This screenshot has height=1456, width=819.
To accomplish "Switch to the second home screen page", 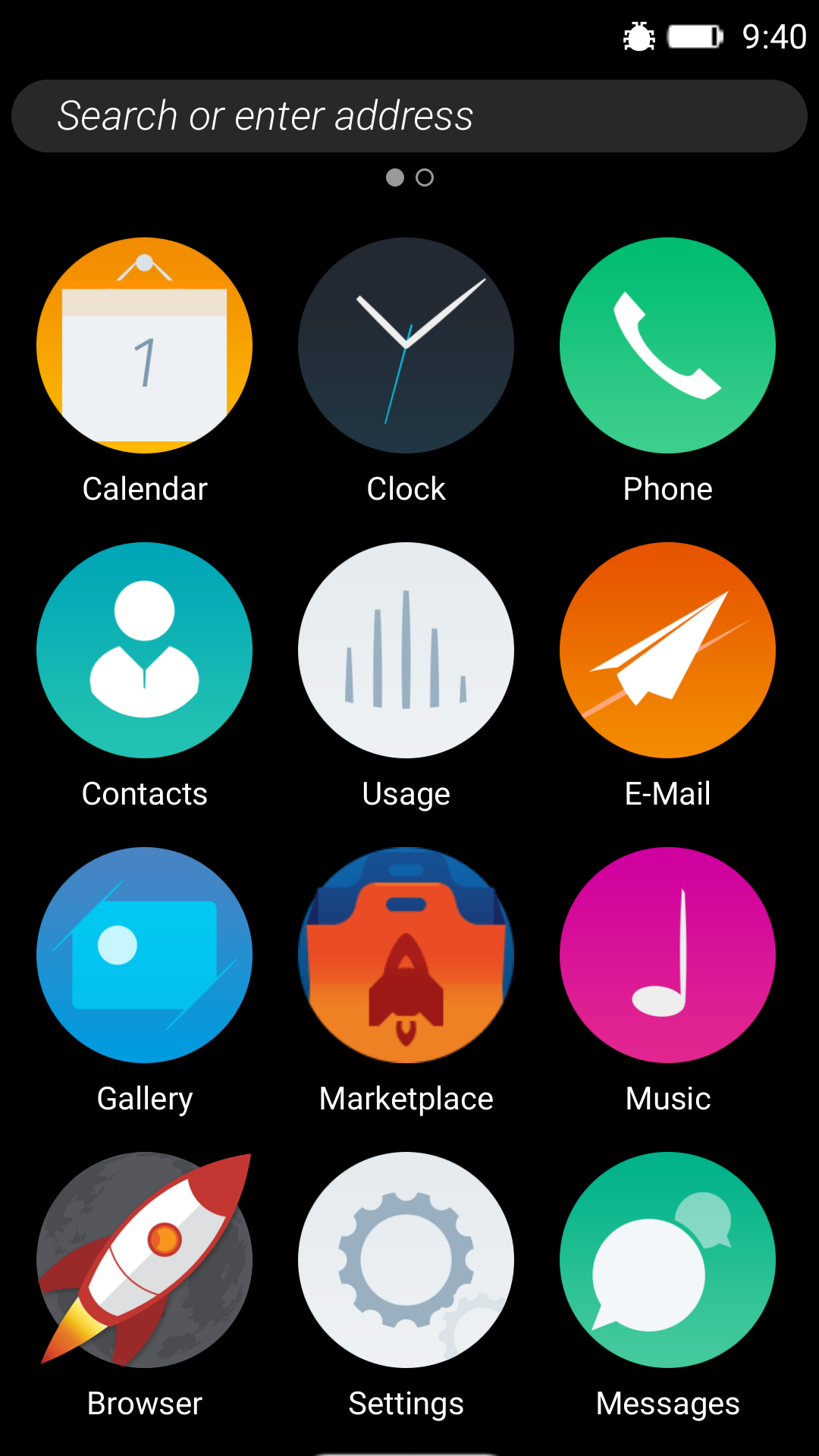I will tap(425, 178).
